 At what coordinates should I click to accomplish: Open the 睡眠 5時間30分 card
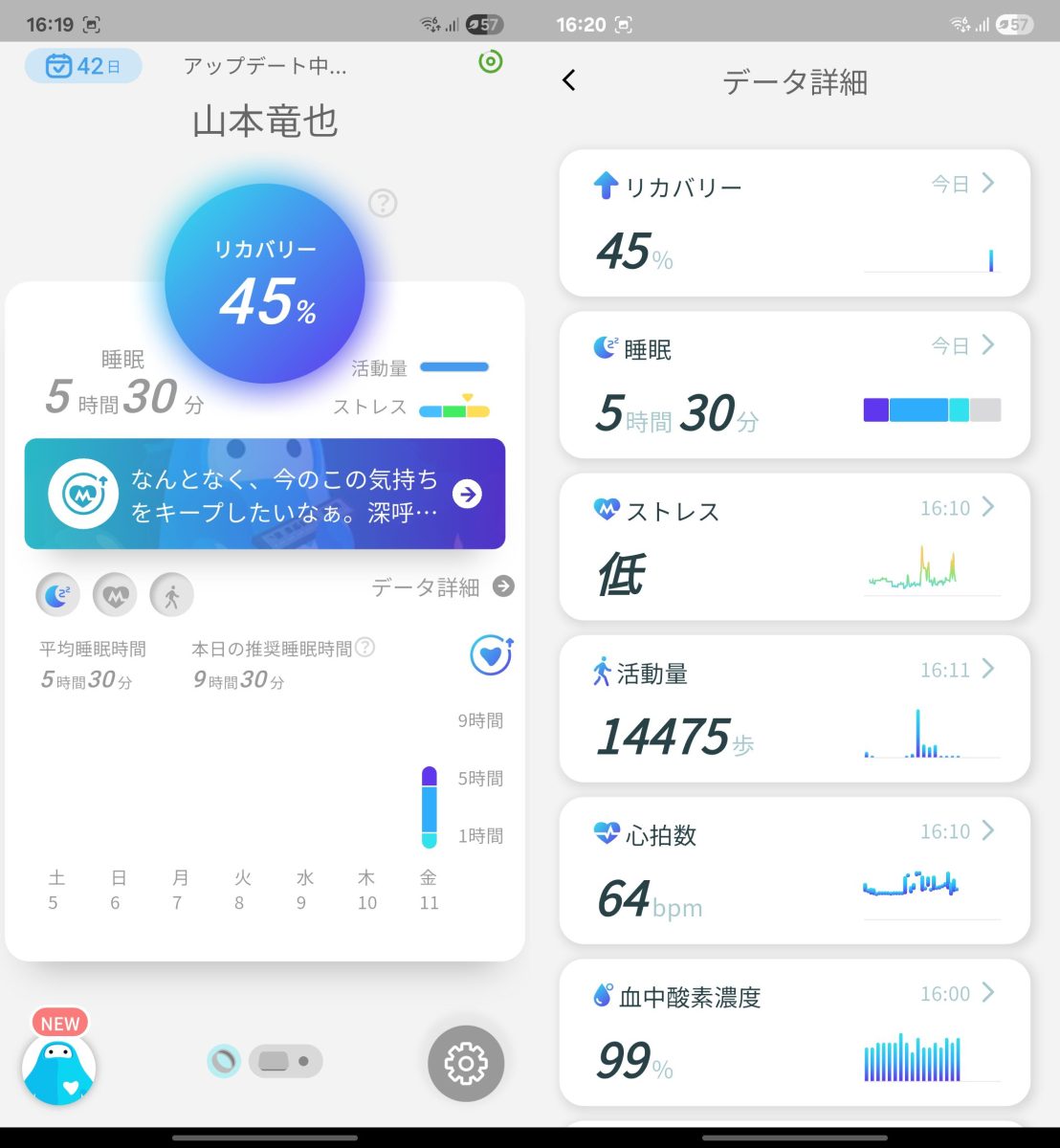(x=794, y=385)
